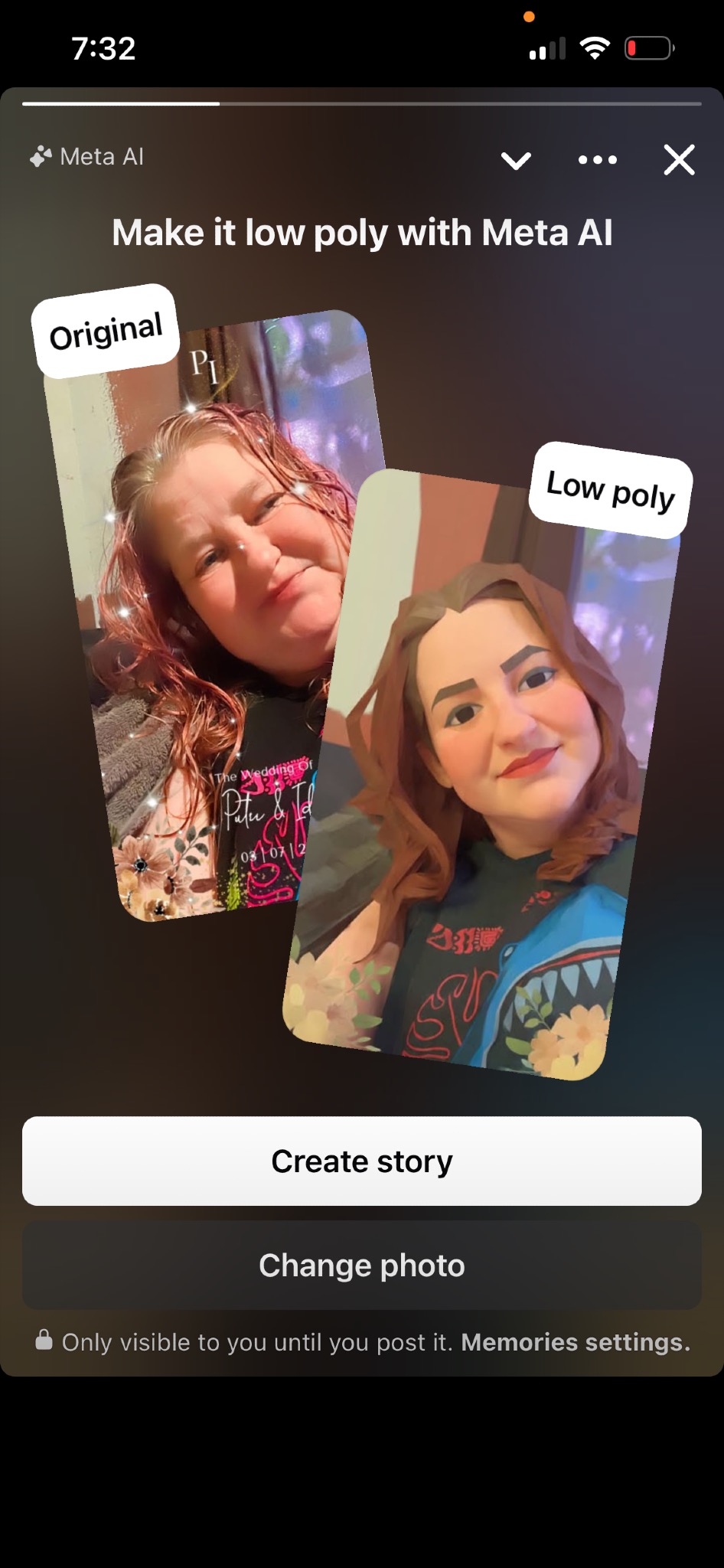This screenshot has width=724, height=1568.
Task: Collapse with the down chevron
Action: pyautogui.click(x=516, y=161)
